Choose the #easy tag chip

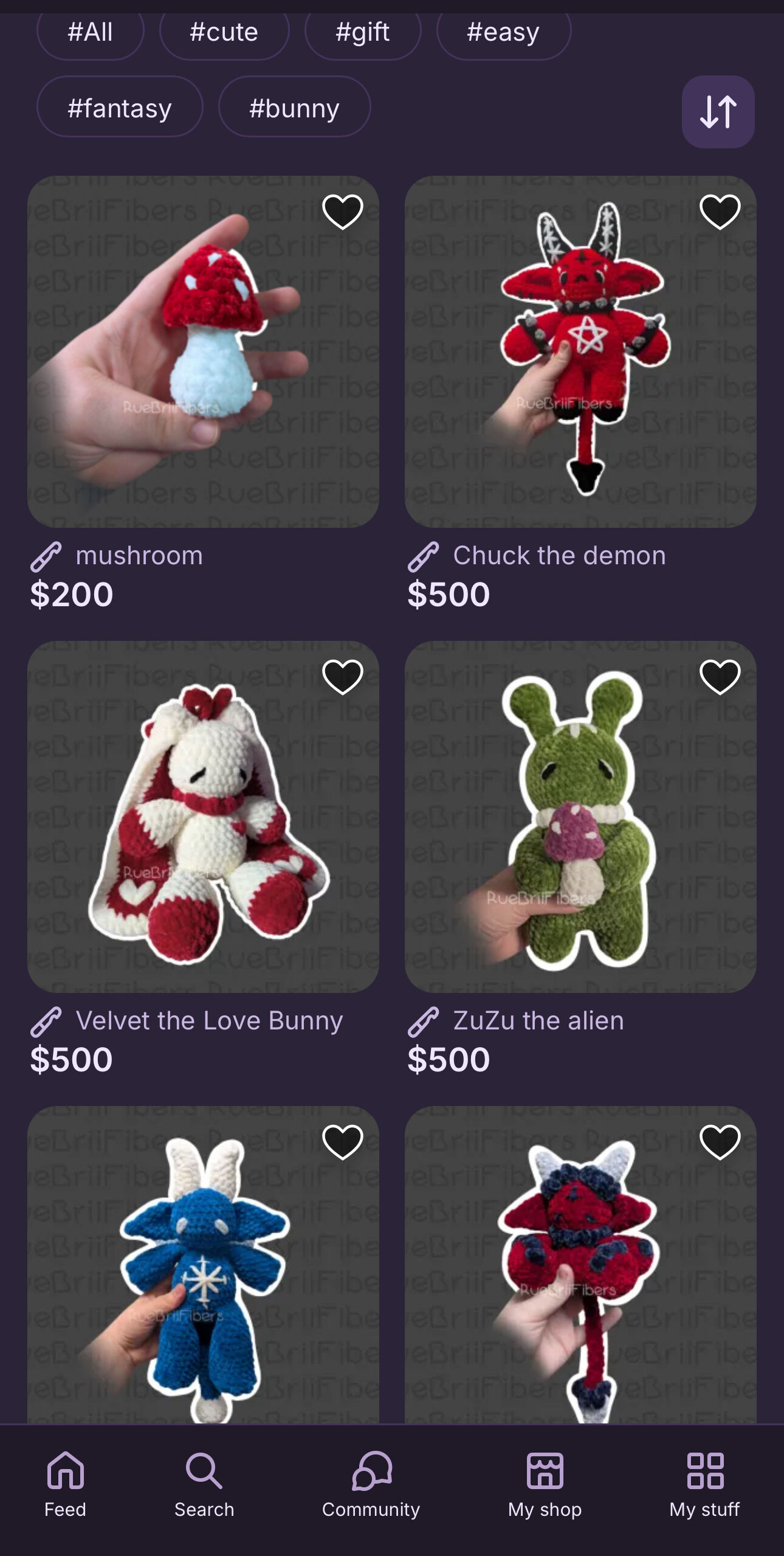point(503,32)
